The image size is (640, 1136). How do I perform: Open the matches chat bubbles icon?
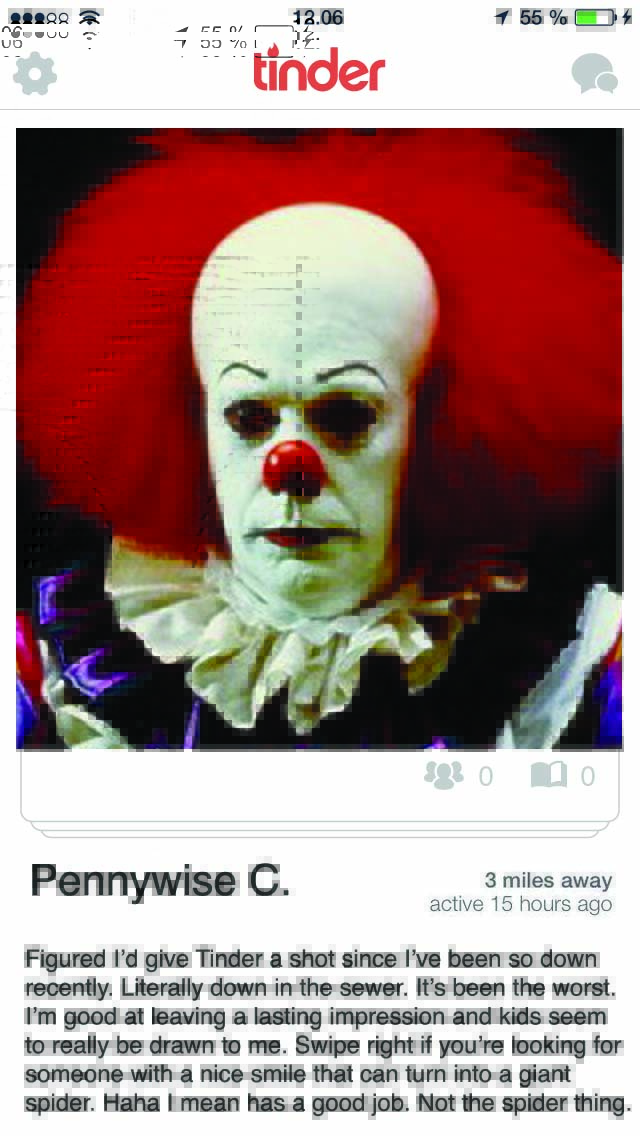click(x=594, y=74)
